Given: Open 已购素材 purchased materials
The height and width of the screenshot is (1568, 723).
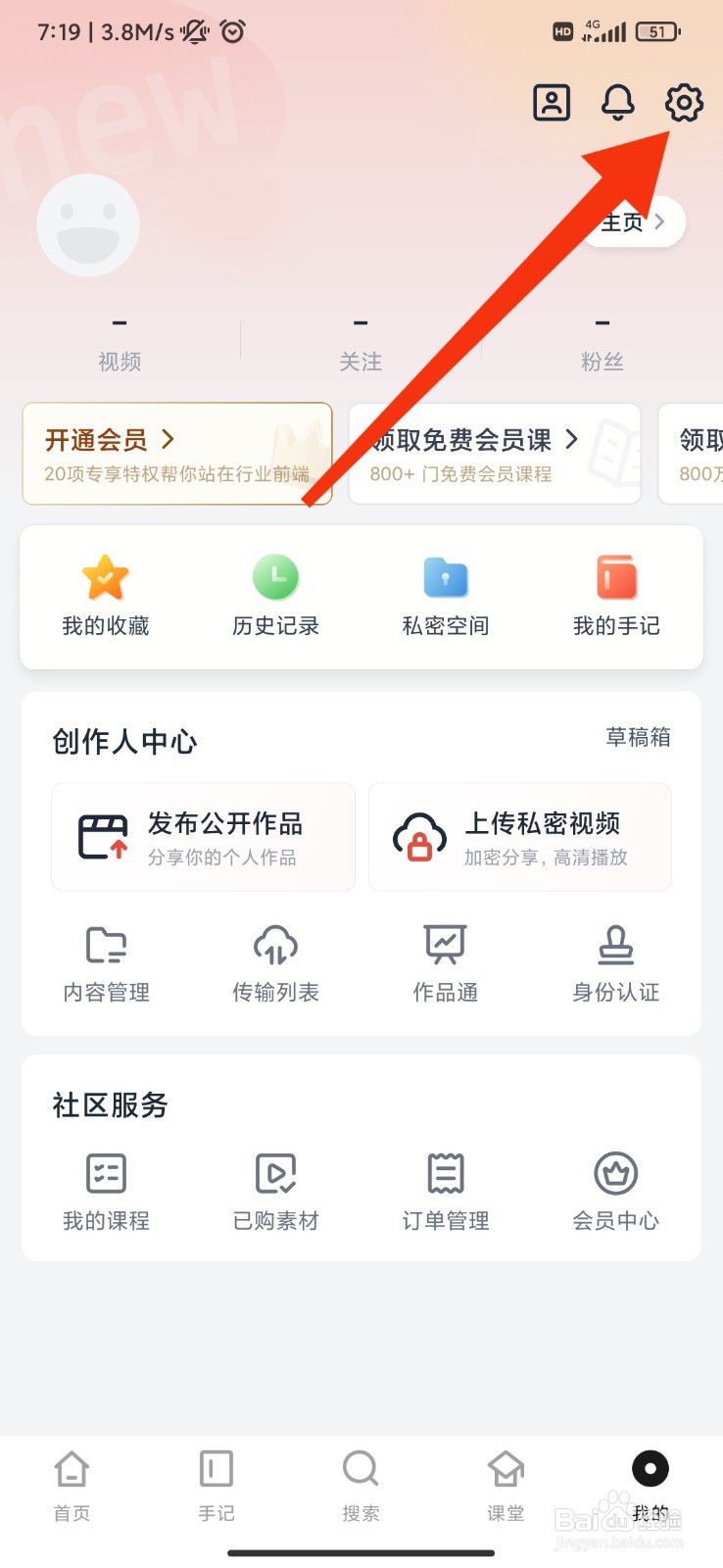Looking at the screenshot, I should point(275,1188).
